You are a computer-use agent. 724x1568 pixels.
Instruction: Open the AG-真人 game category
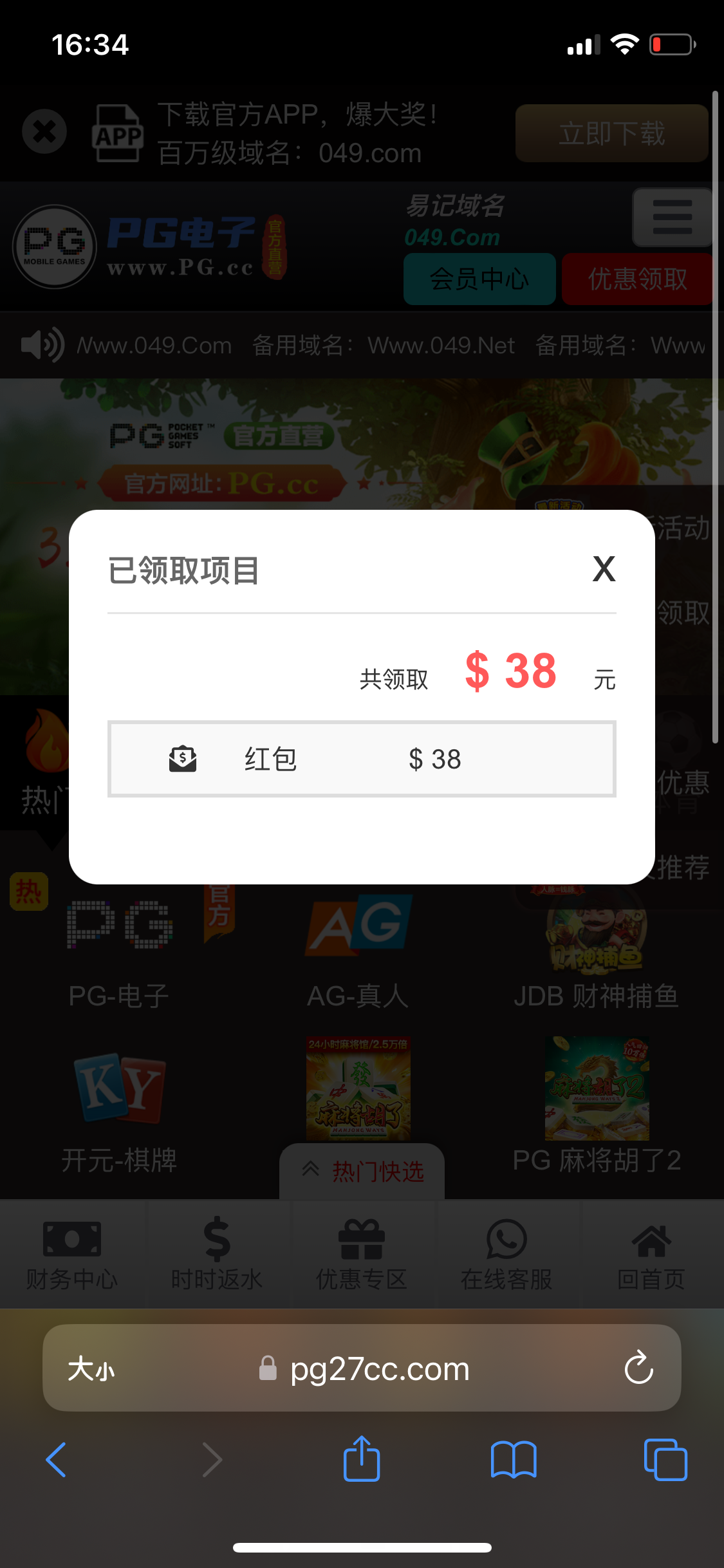click(x=358, y=953)
